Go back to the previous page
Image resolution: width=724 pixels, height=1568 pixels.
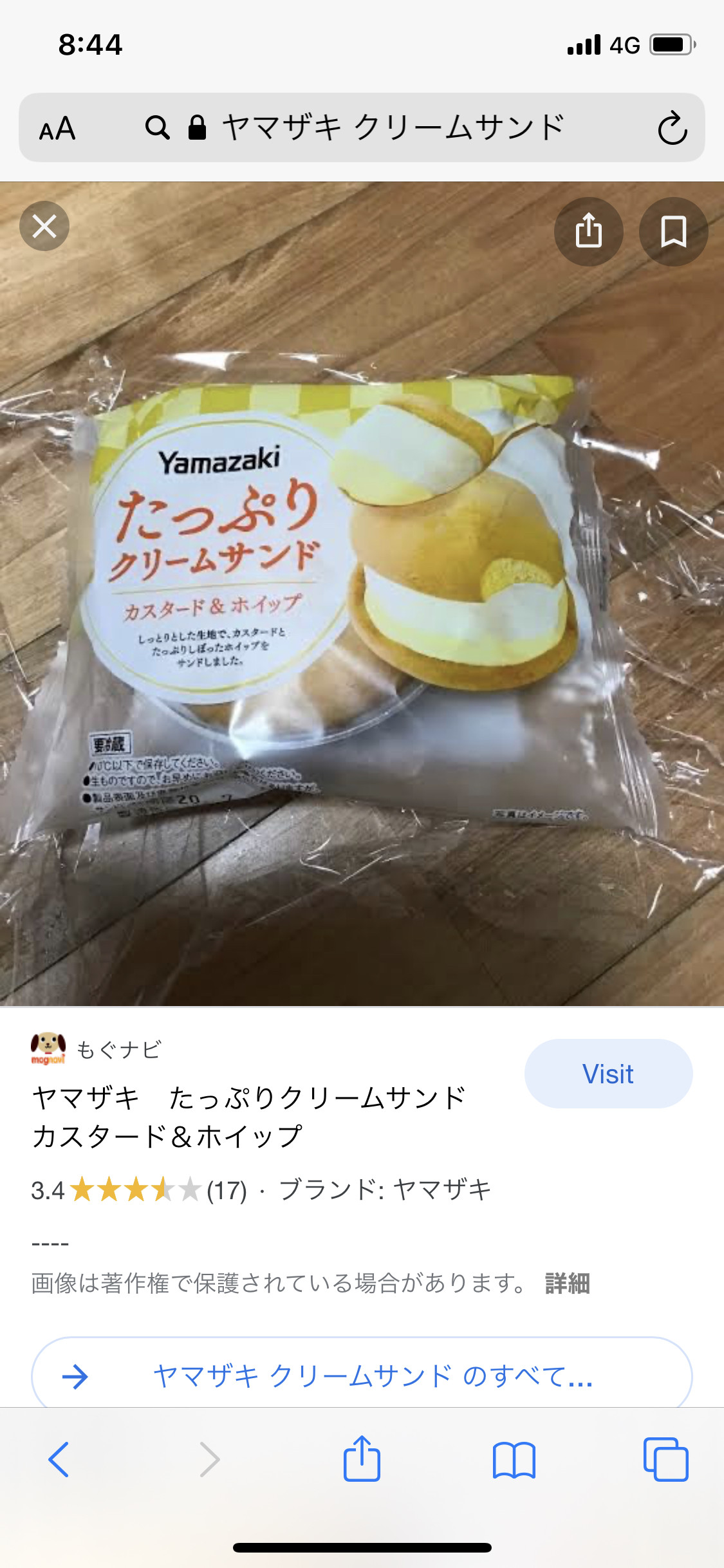59,1459
